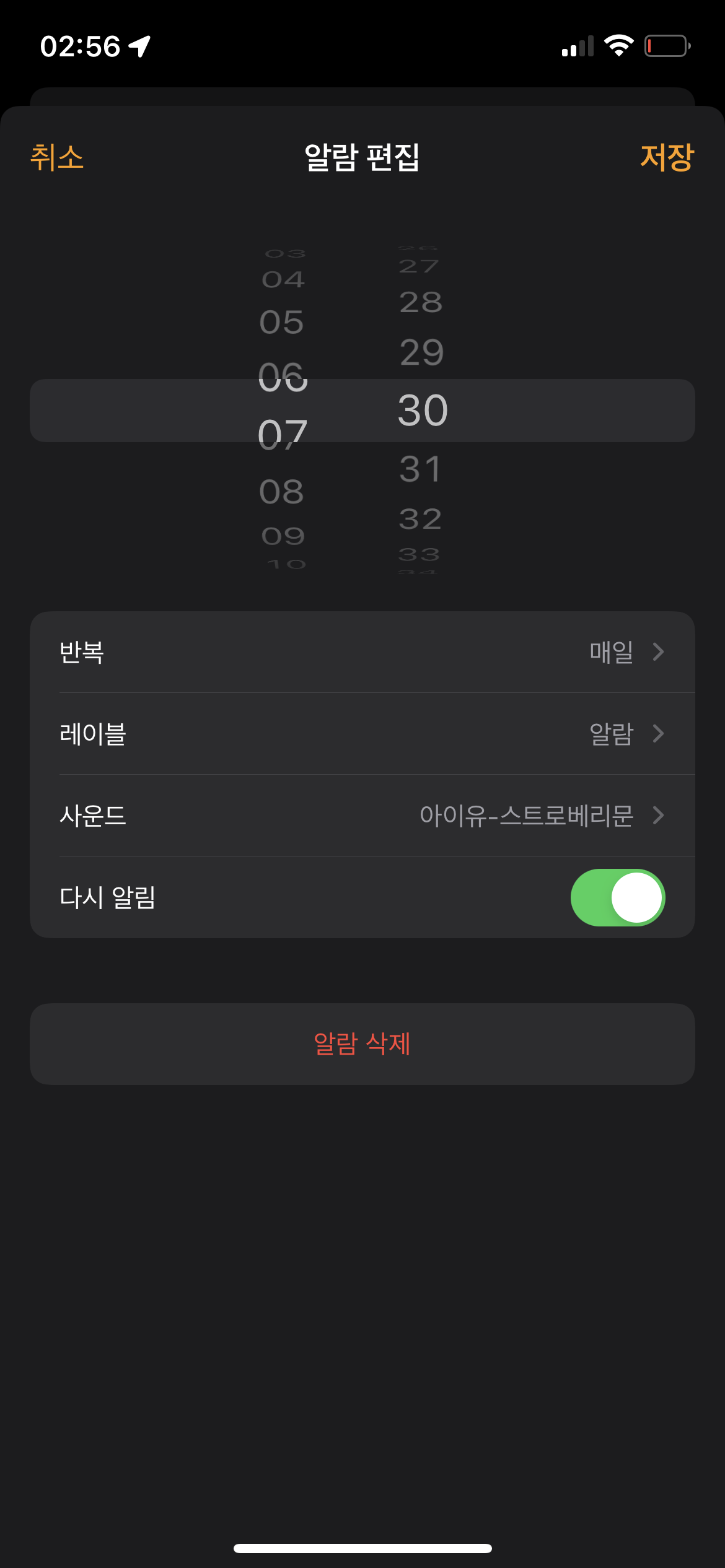Select minute 29 in the time picker
The image size is (725, 1568).
pyautogui.click(x=421, y=352)
